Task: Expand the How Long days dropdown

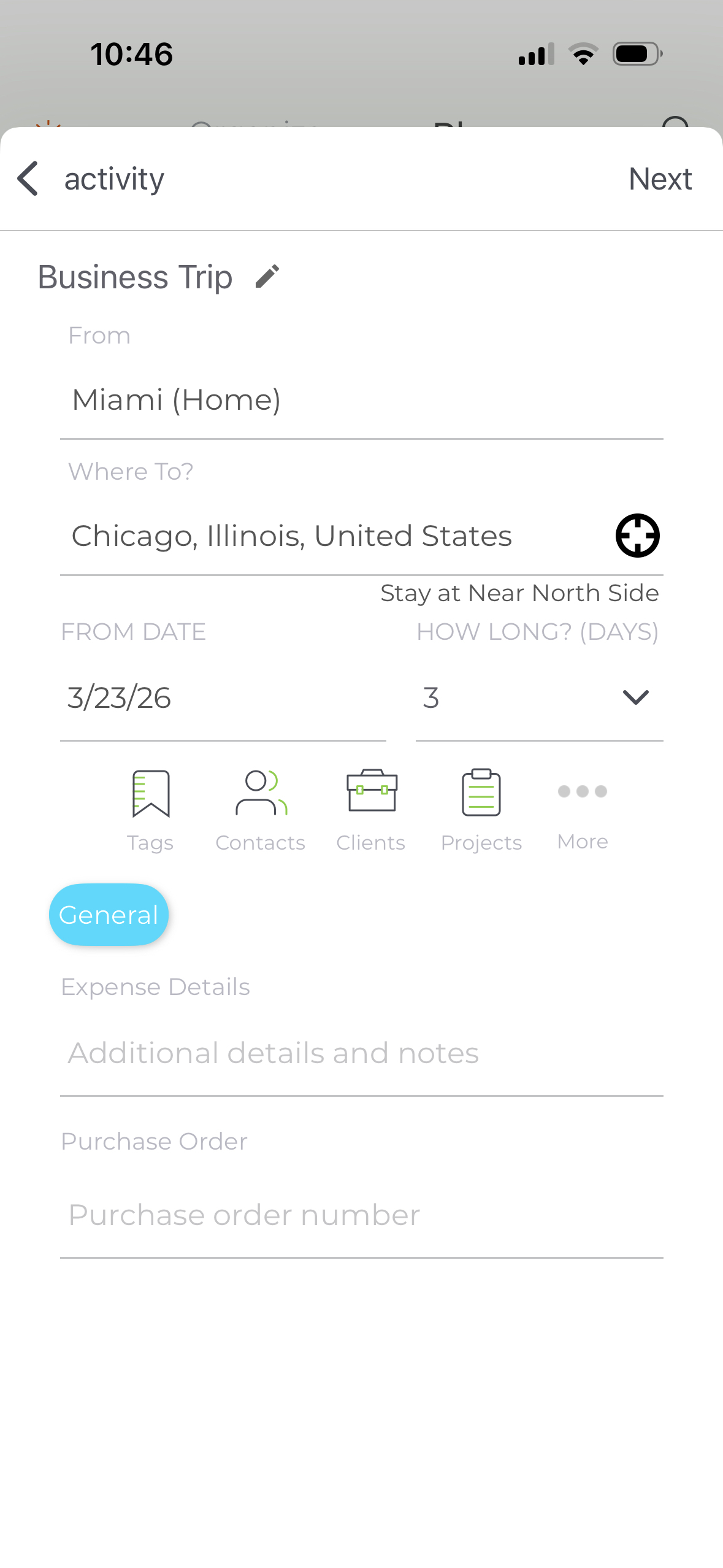Action: pos(539,698)
